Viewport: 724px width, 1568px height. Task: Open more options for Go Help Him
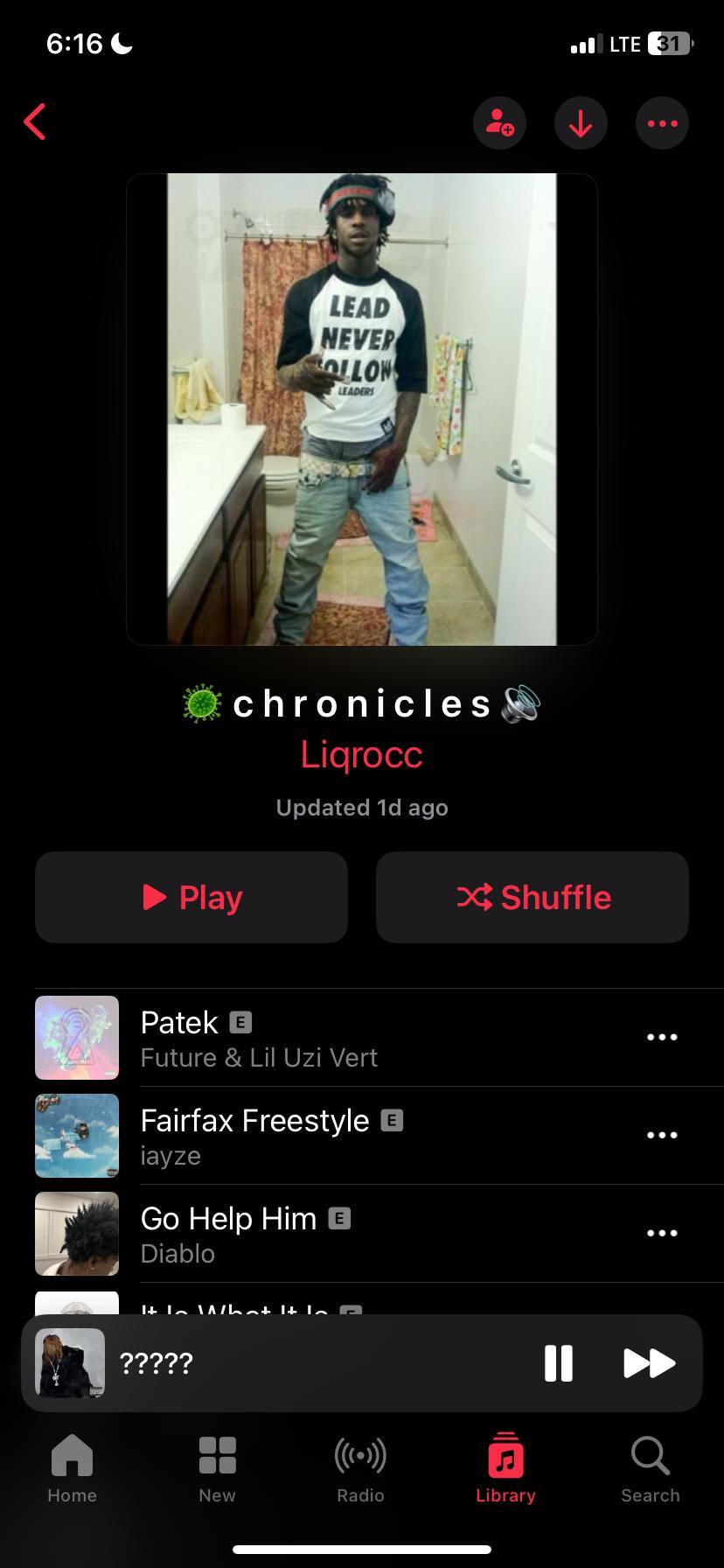[661, 1234]
